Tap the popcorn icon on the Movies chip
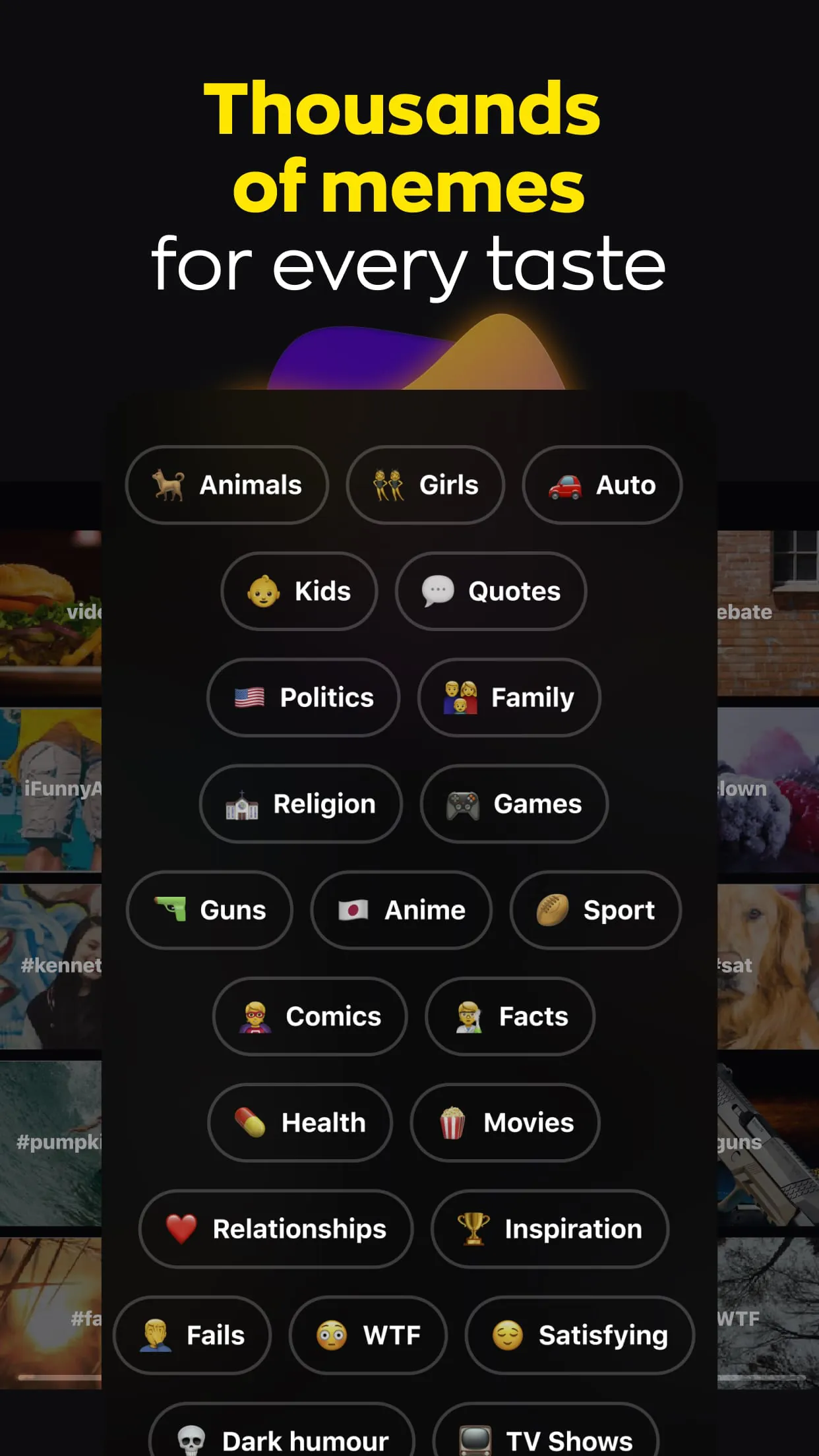The width and height of the screenshot is (819, 1456). [453, 1123]
